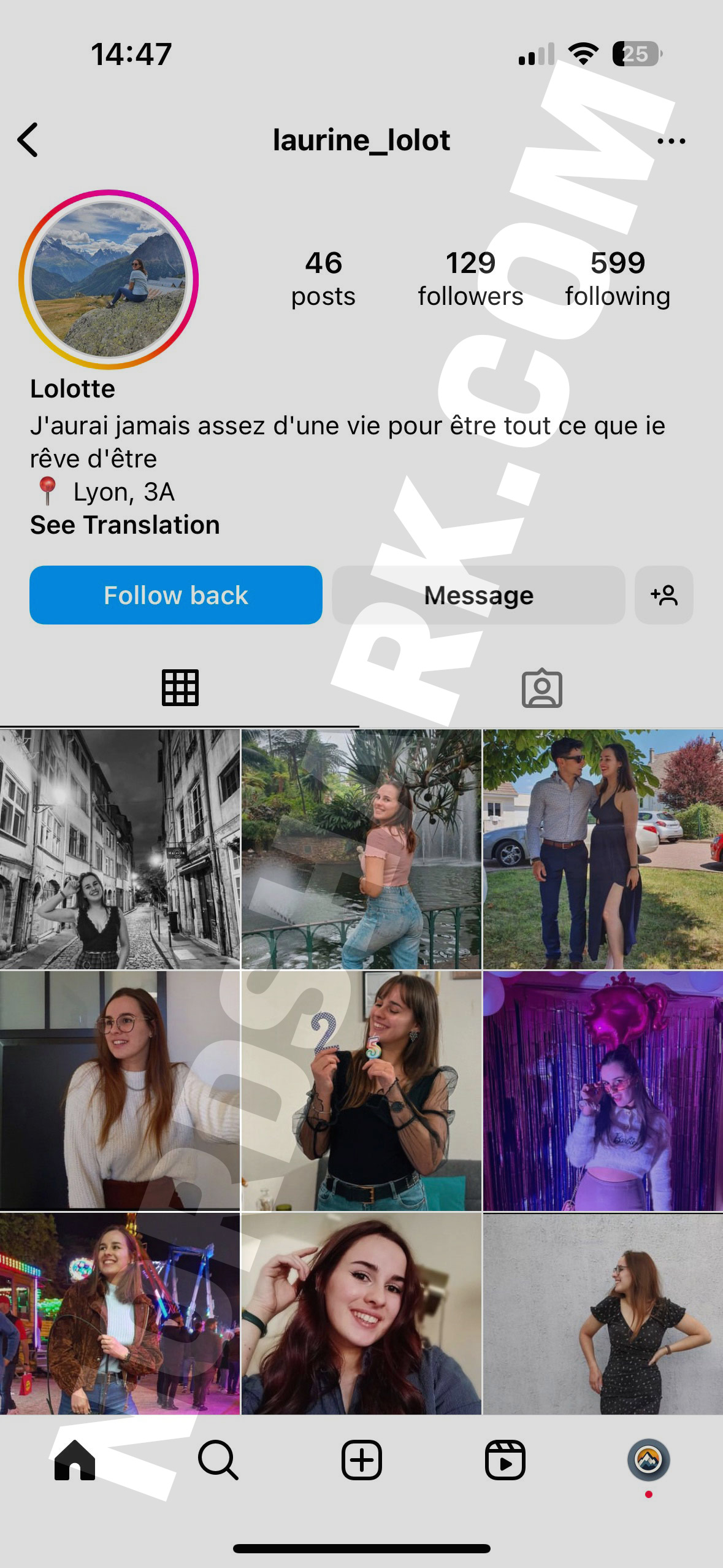
Task: Tap the Follow back button
Action: [176, 595]
